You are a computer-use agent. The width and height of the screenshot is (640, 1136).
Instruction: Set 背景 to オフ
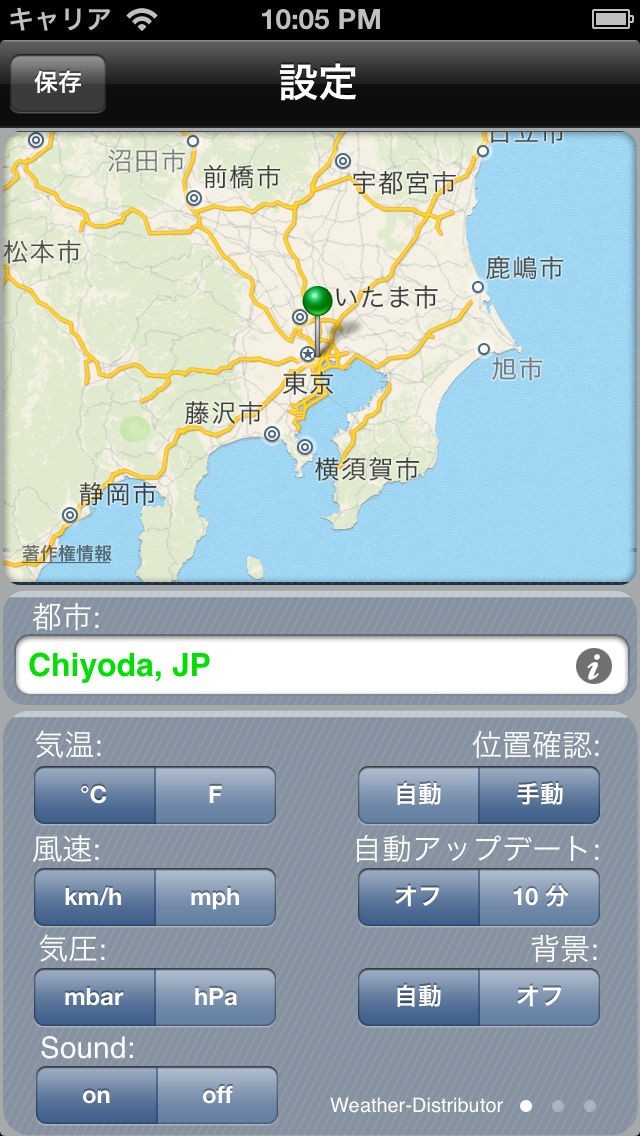point(539,997)
